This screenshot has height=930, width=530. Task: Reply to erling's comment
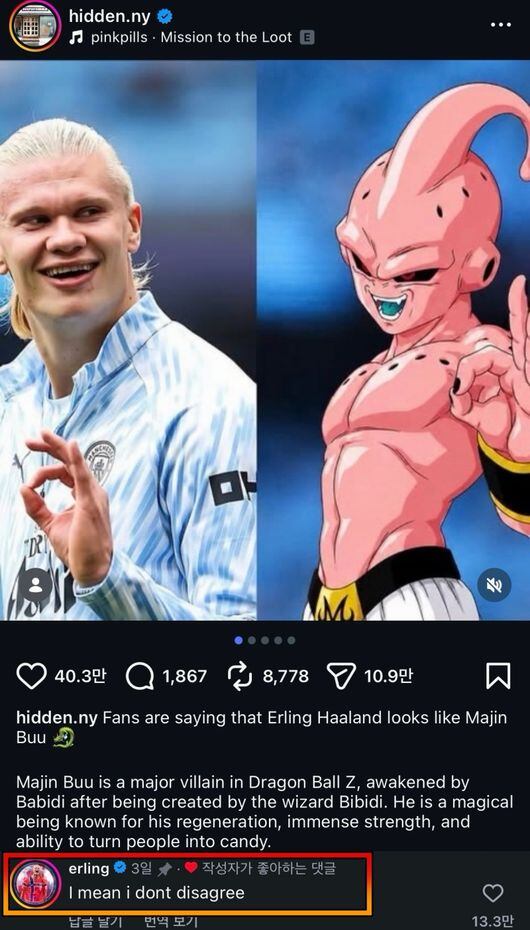[x=95, y=921]
